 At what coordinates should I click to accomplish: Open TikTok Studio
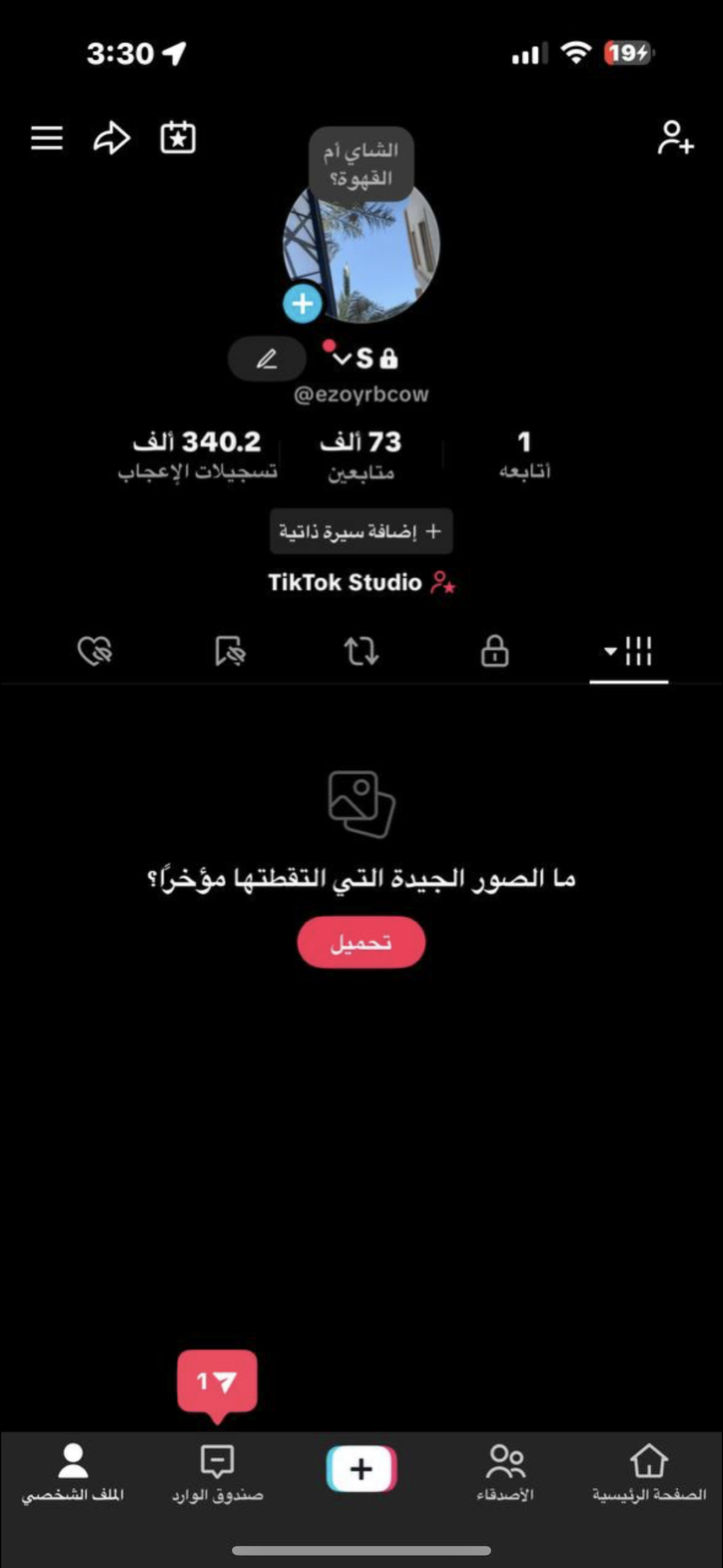coord(361,582)
